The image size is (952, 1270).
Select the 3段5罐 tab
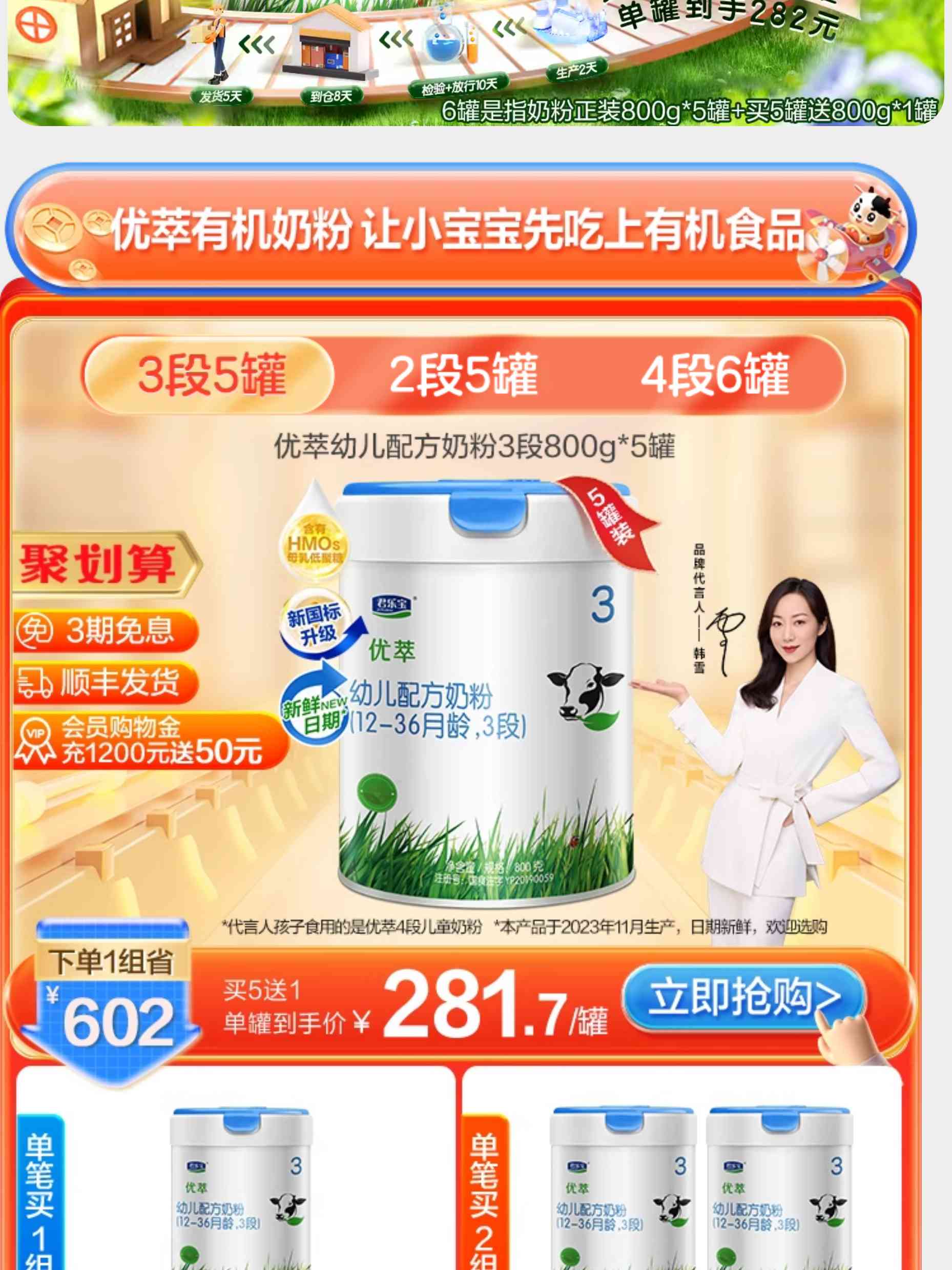[x=211, y=375]
